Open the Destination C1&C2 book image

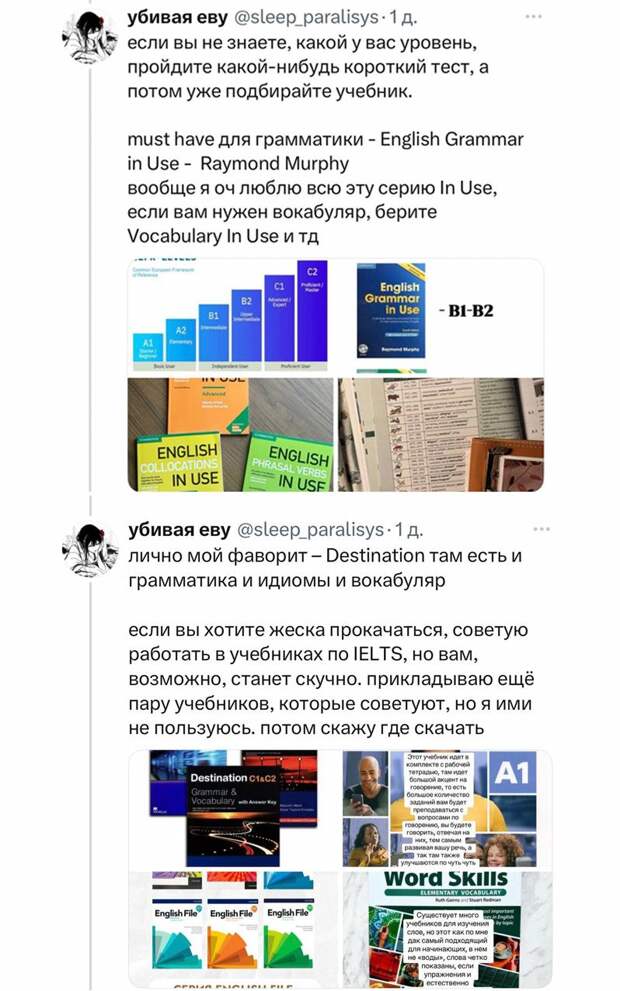click(x=233, y=808)
